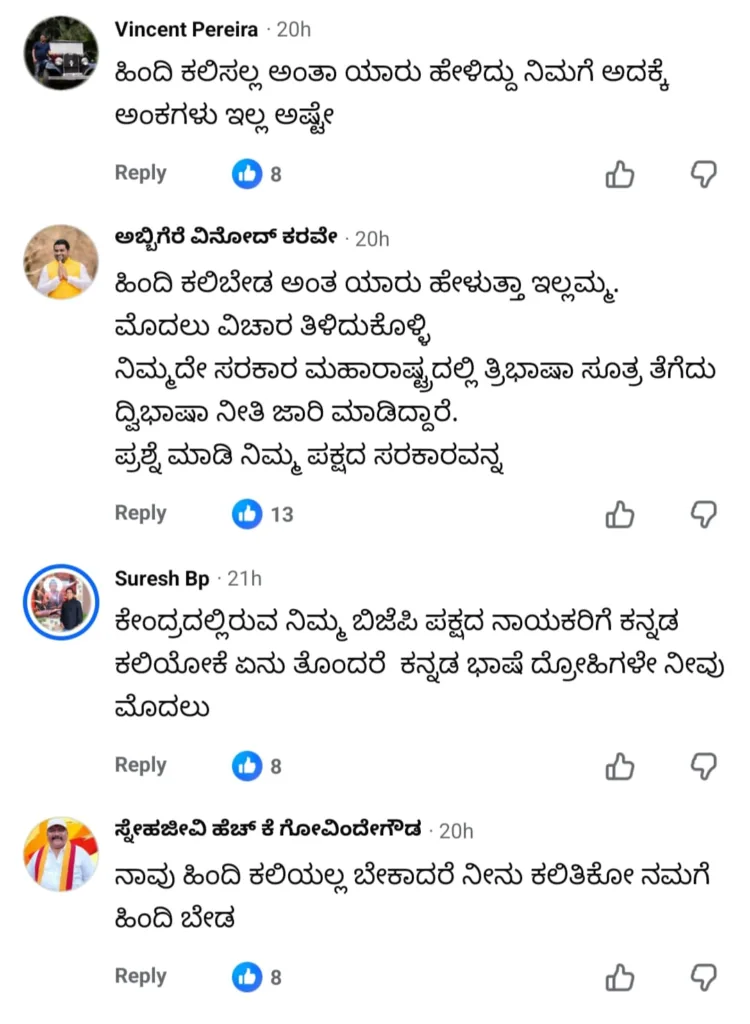
Task: Open Suresh Bp's profile avatar
Action: [x=61, y=602]
